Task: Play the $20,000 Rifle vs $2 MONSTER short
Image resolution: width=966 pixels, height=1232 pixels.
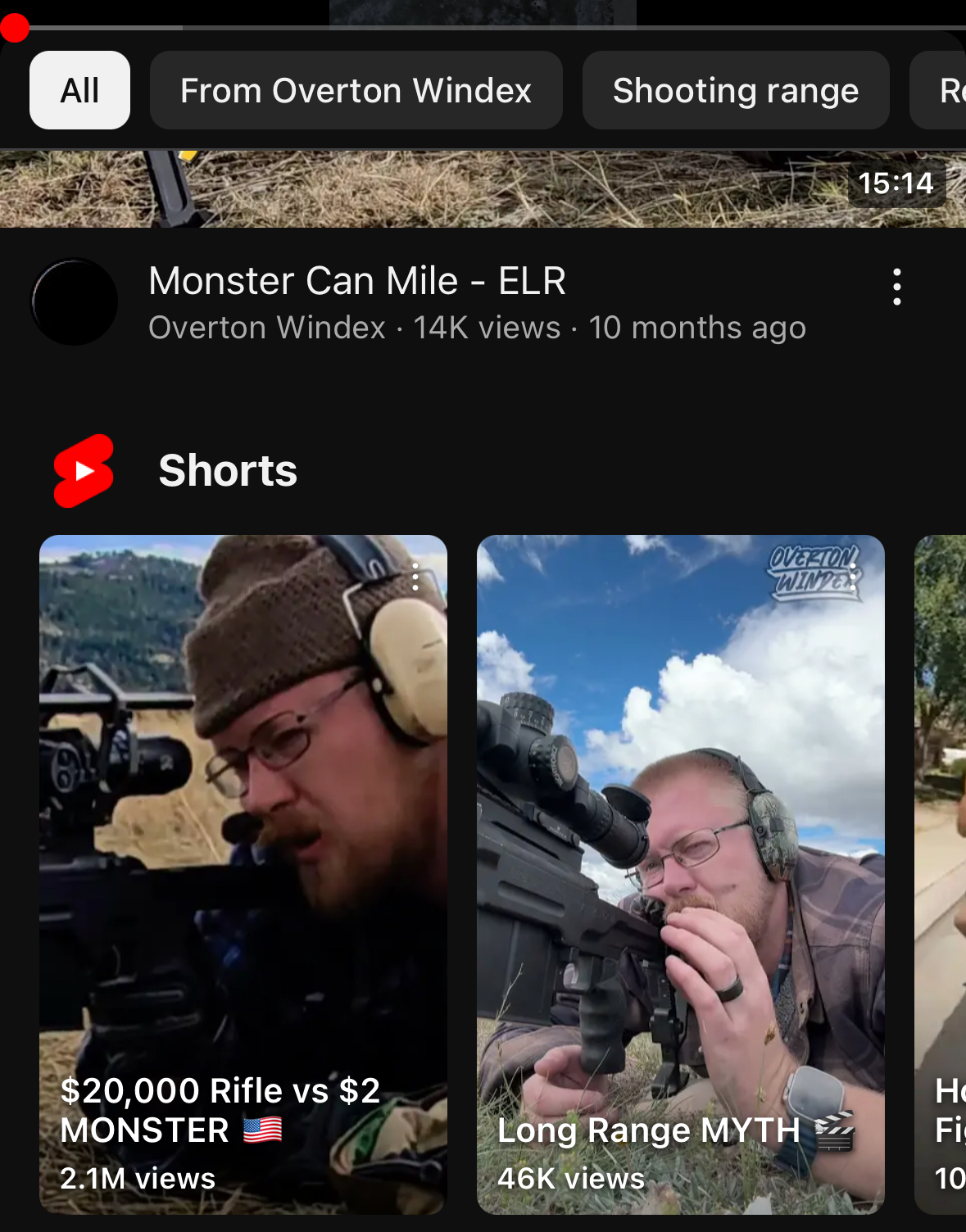Action: coord(243,860)
